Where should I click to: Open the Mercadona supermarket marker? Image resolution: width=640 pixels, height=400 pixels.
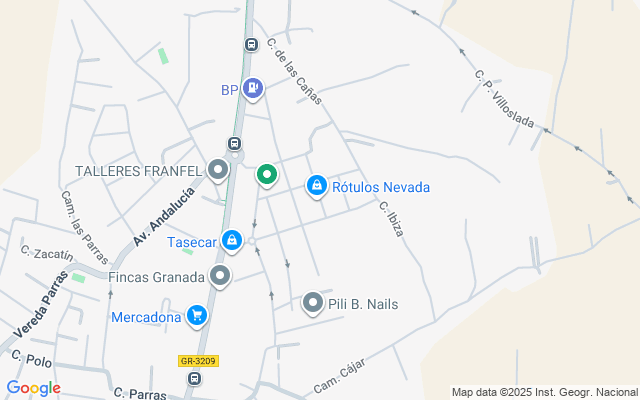(197, 317)
